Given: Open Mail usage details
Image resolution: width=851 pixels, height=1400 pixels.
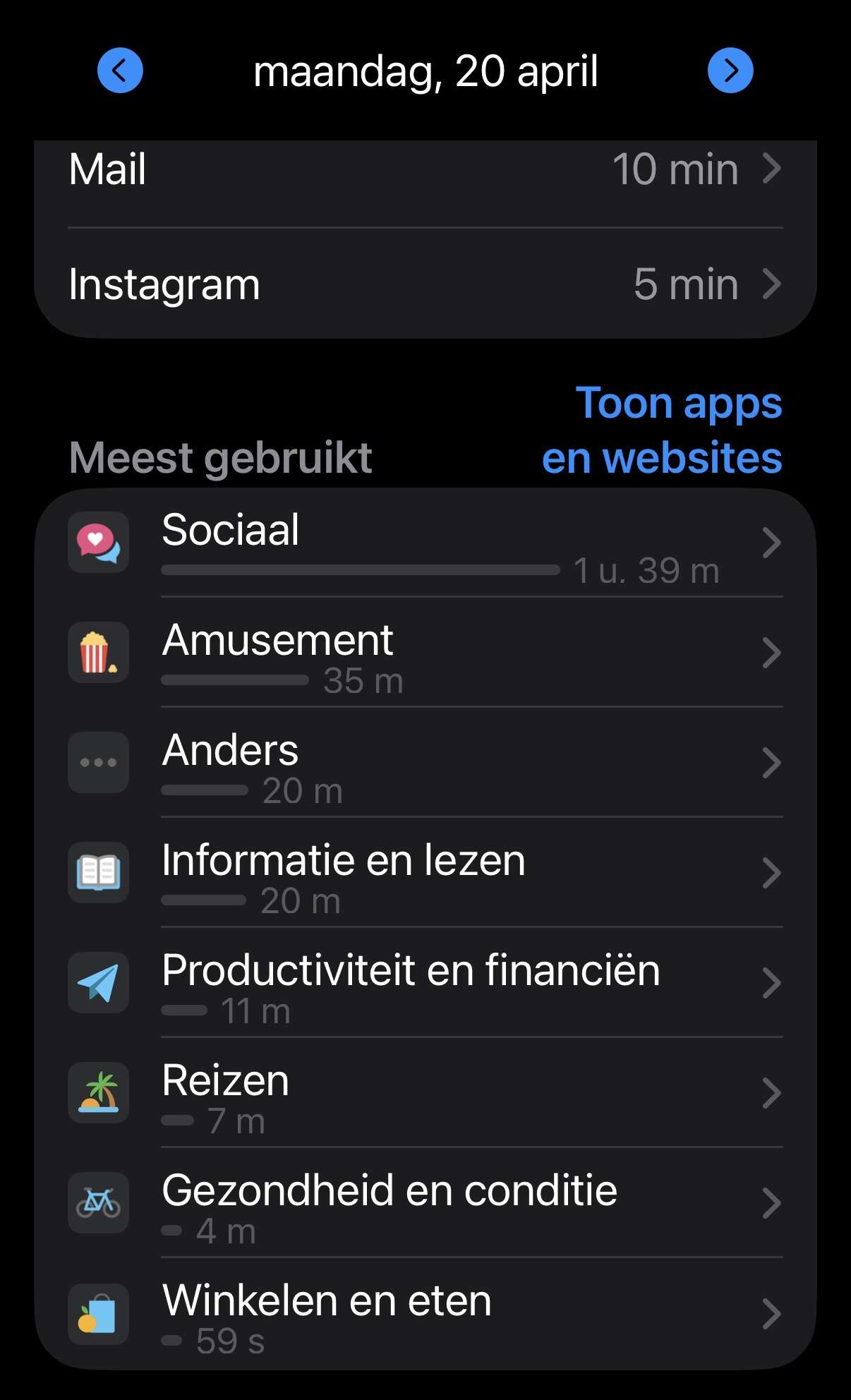Looking at the screenshot, I should click(x=425, y=170).
